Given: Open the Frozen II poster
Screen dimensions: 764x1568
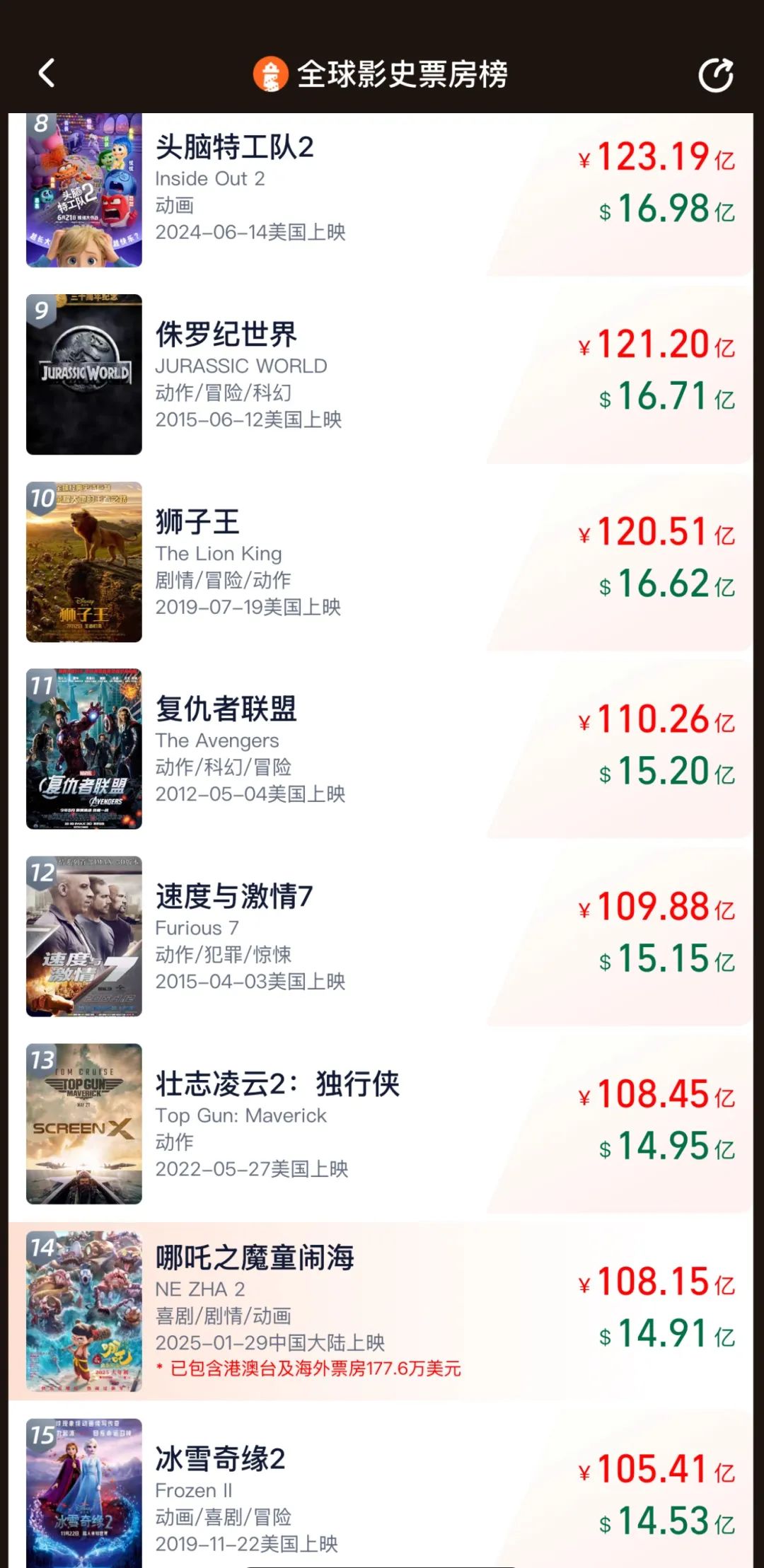Looking at the screenshot, I should pyautogui.click(x=83, y=1492).
